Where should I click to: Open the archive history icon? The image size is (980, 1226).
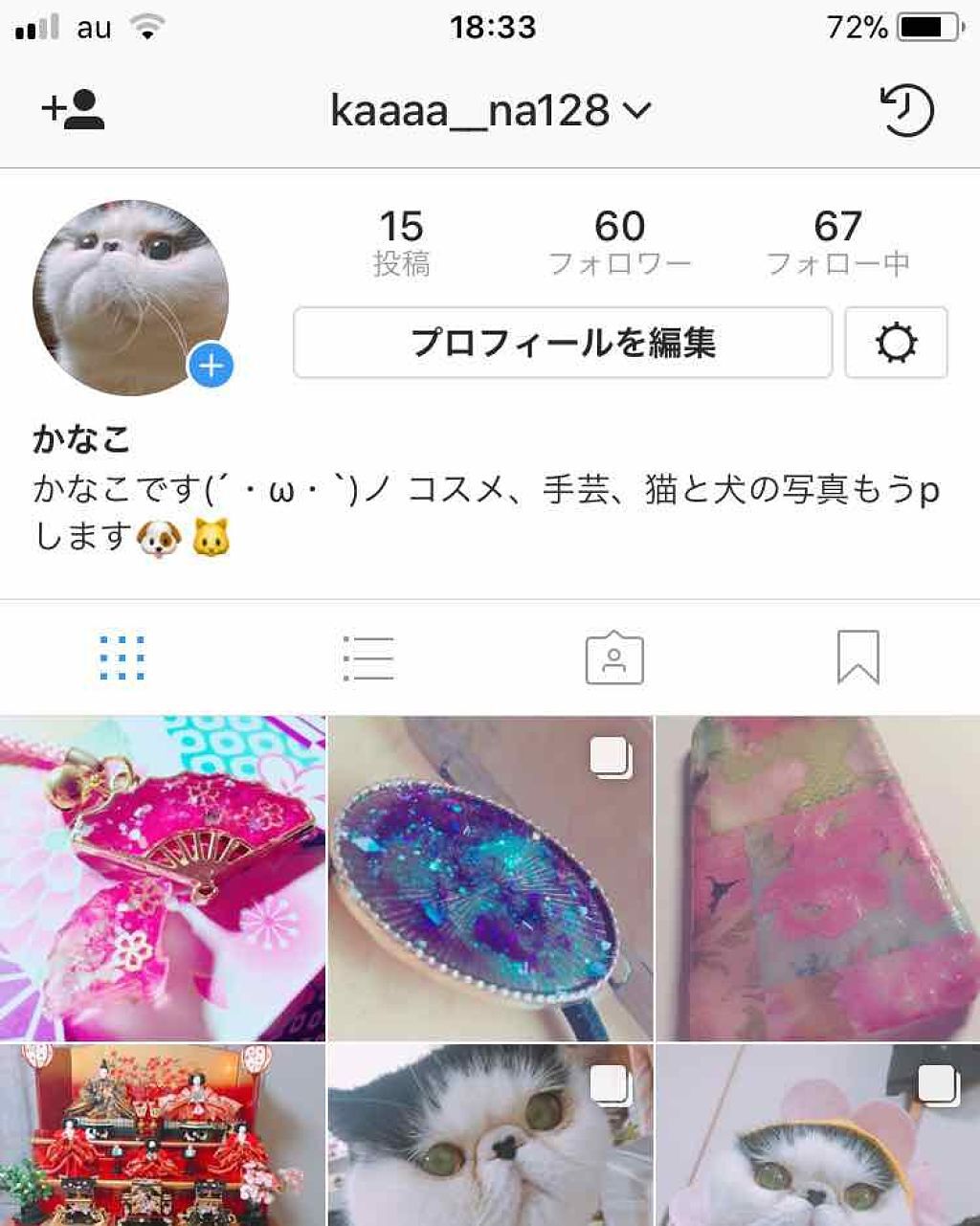click(905, 110)
